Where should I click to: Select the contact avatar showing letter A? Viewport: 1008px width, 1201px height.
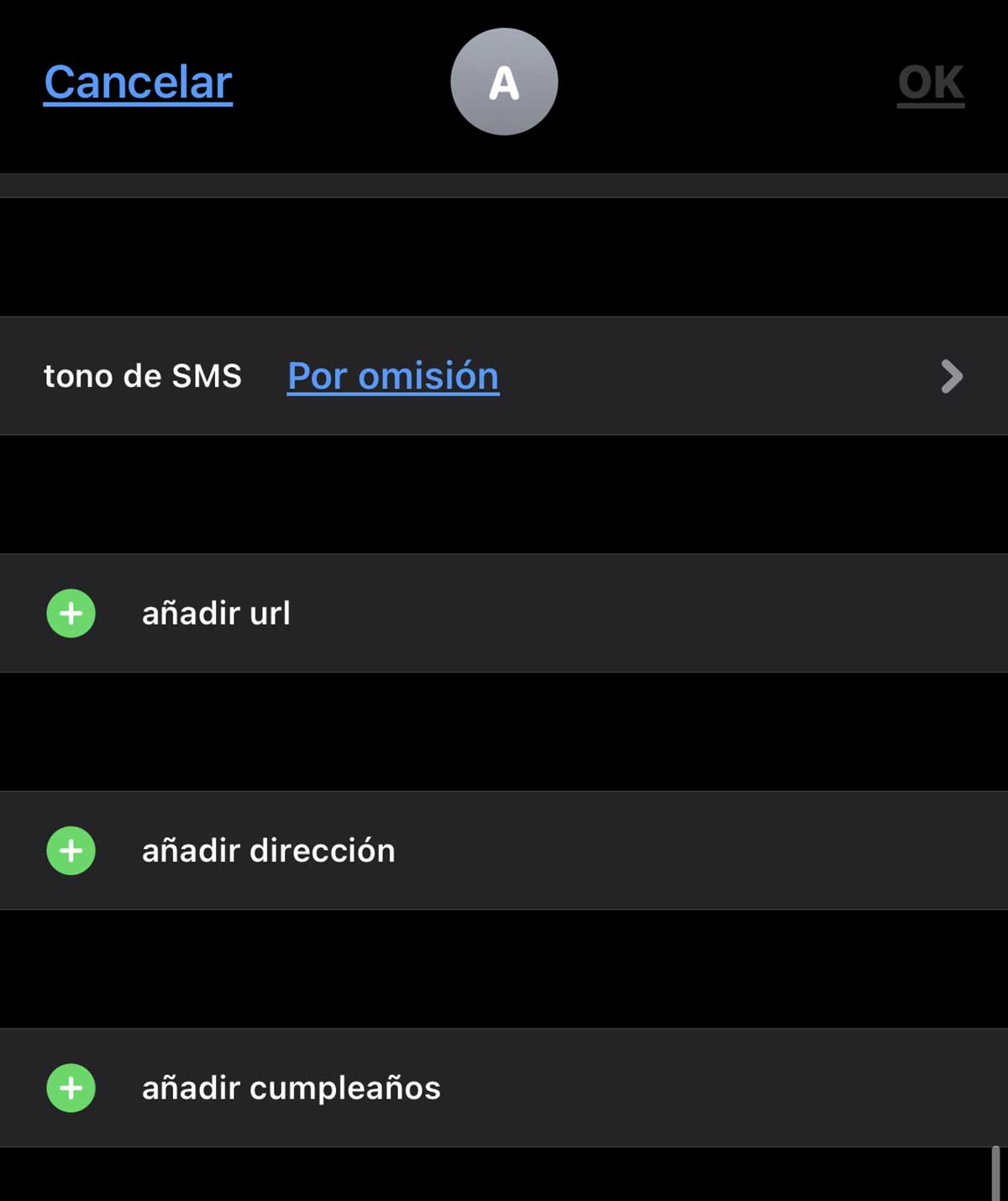pyautogui.click(x=504, y=82)
